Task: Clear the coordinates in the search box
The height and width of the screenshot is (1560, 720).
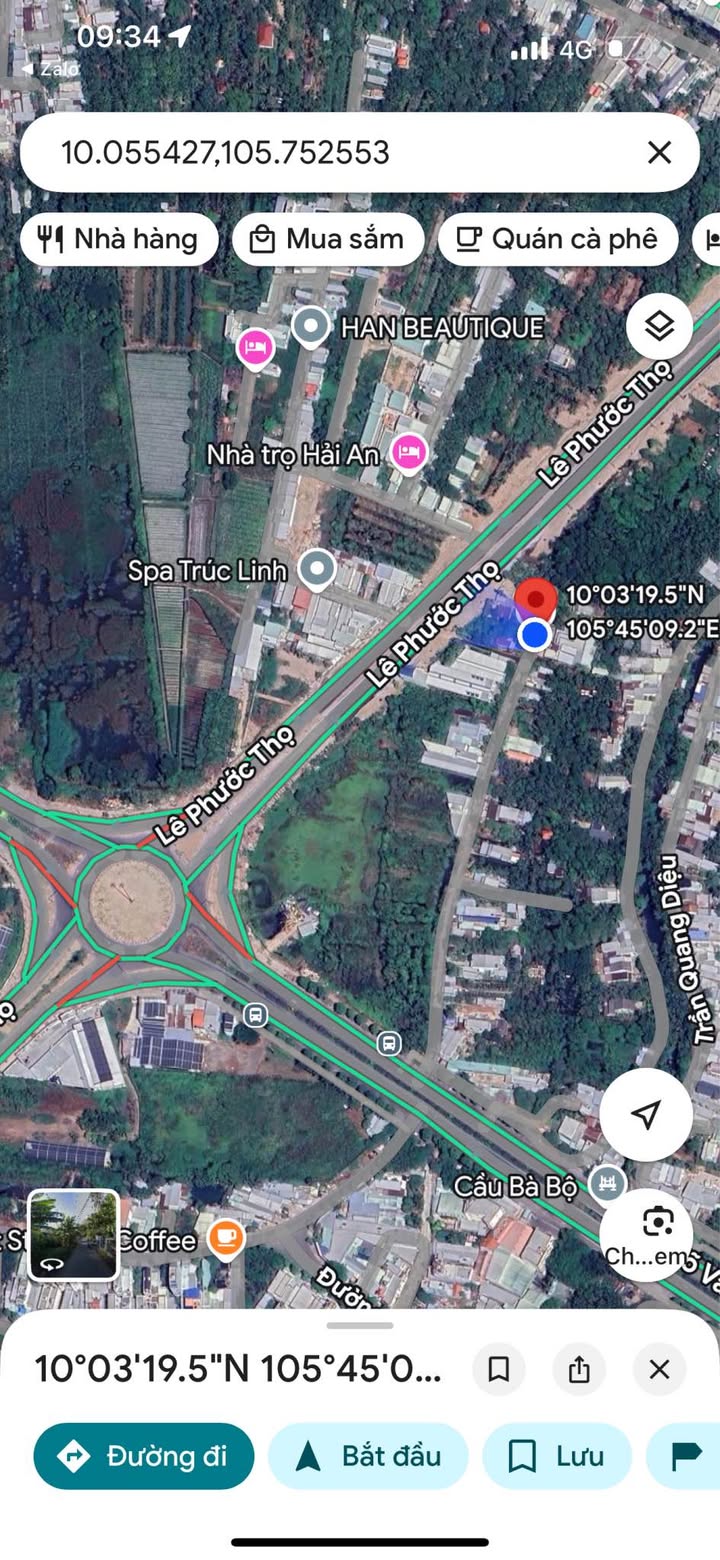Action: [659, 152]
